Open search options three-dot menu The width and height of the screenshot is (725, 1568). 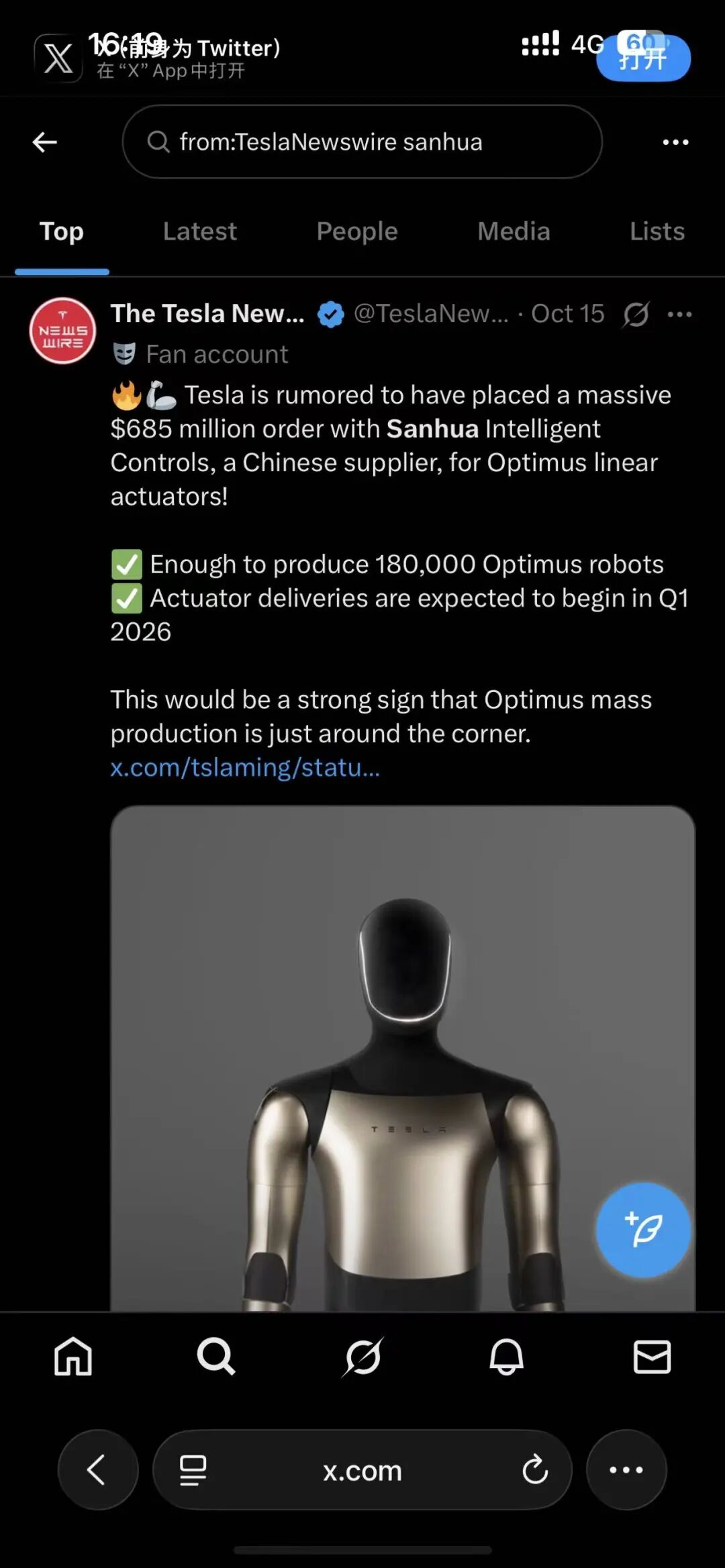tap(675, 142)
